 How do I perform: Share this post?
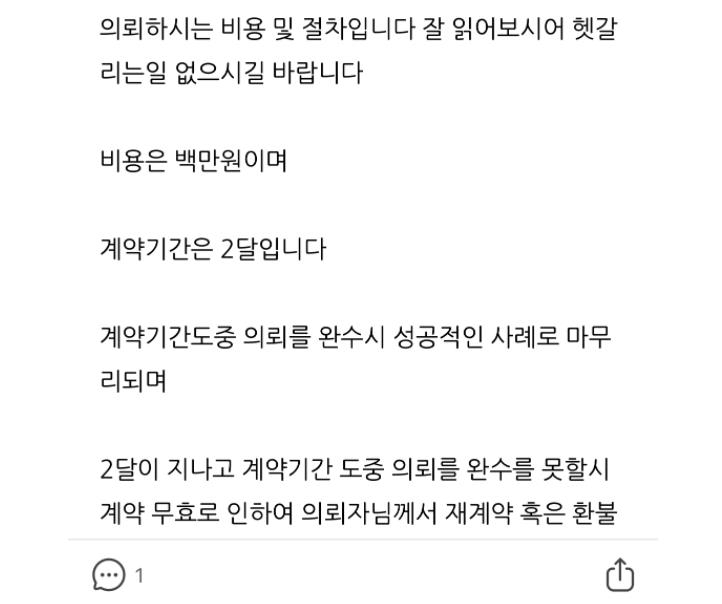(x=620, y=575)
